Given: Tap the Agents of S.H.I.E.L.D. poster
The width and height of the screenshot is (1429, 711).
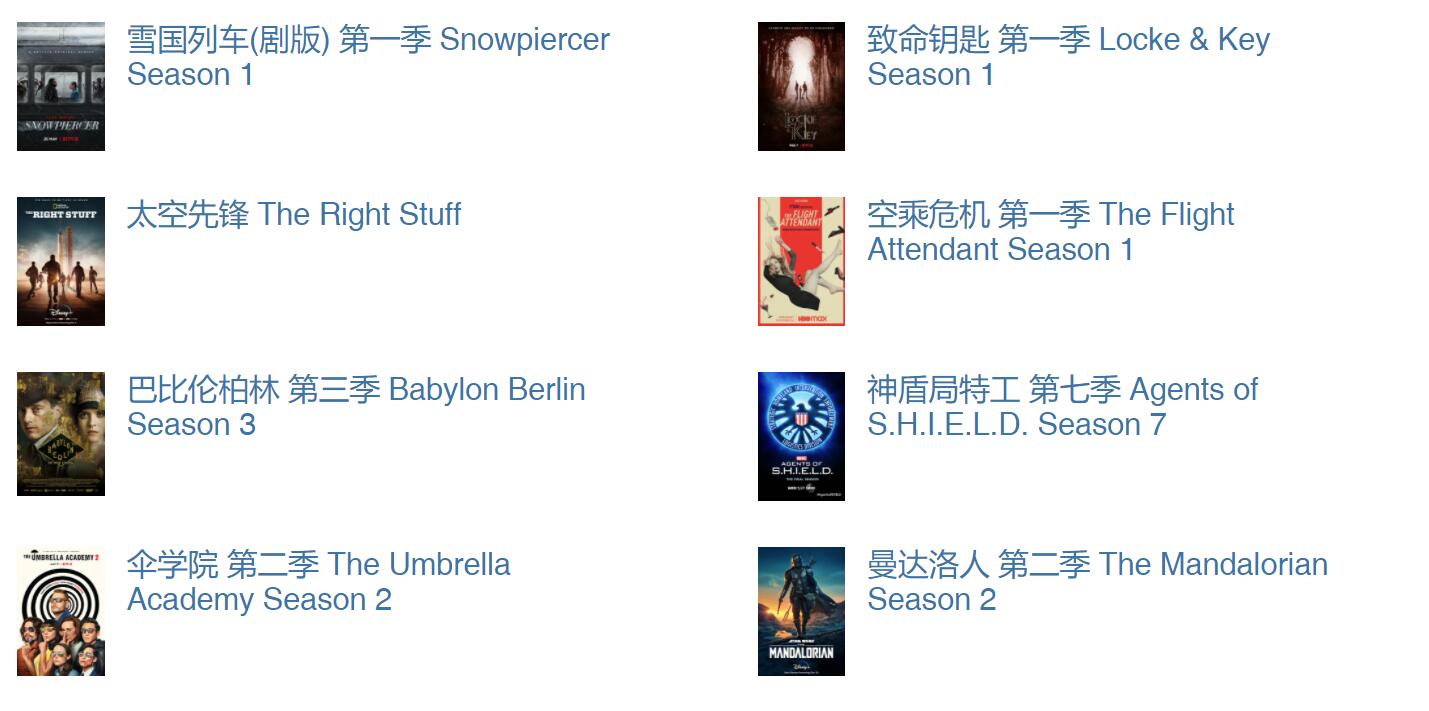Looking at the screenshot, I should click(x=801, y=436).
